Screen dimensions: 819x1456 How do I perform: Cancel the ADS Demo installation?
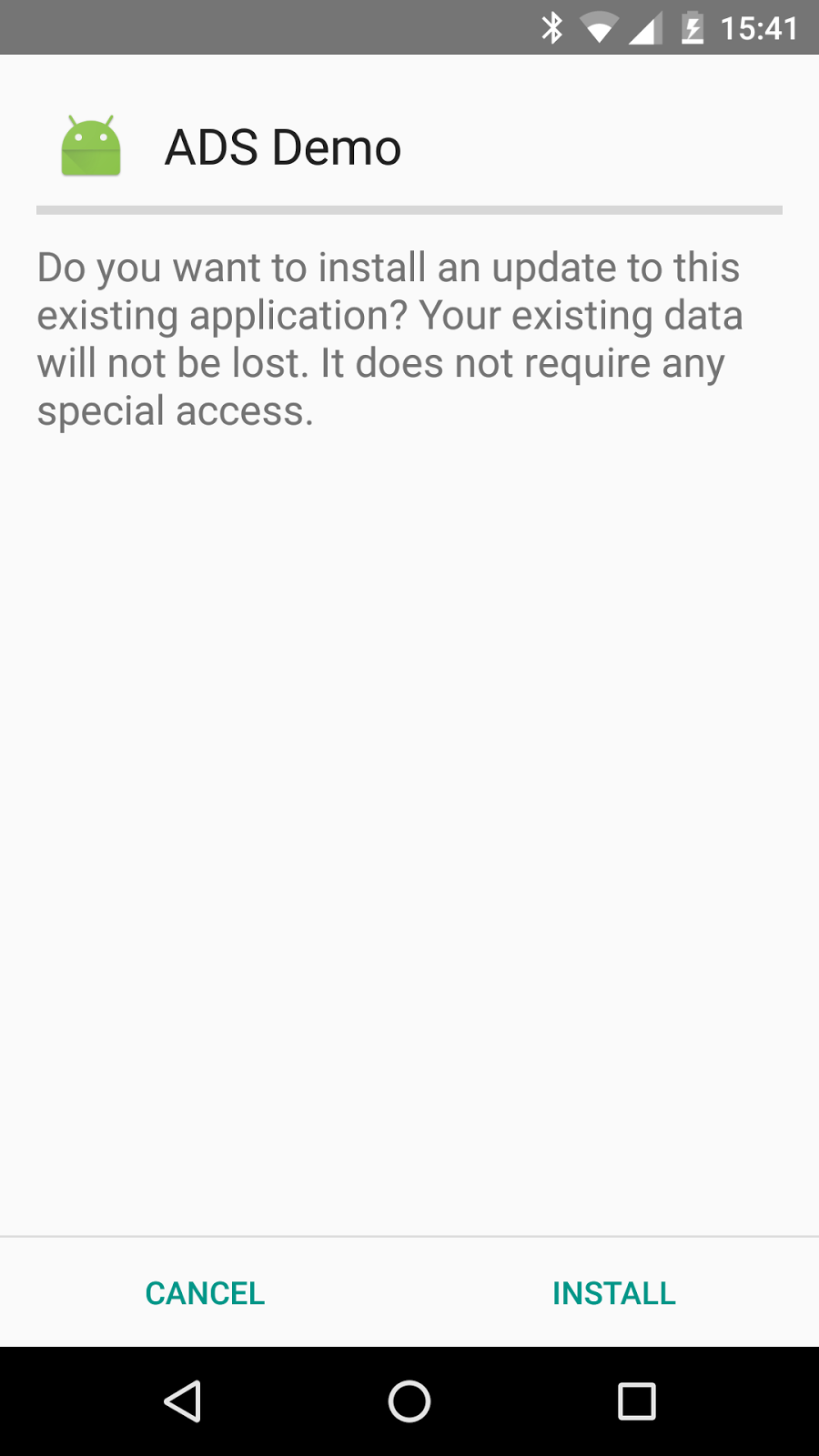click(205, 1293)
